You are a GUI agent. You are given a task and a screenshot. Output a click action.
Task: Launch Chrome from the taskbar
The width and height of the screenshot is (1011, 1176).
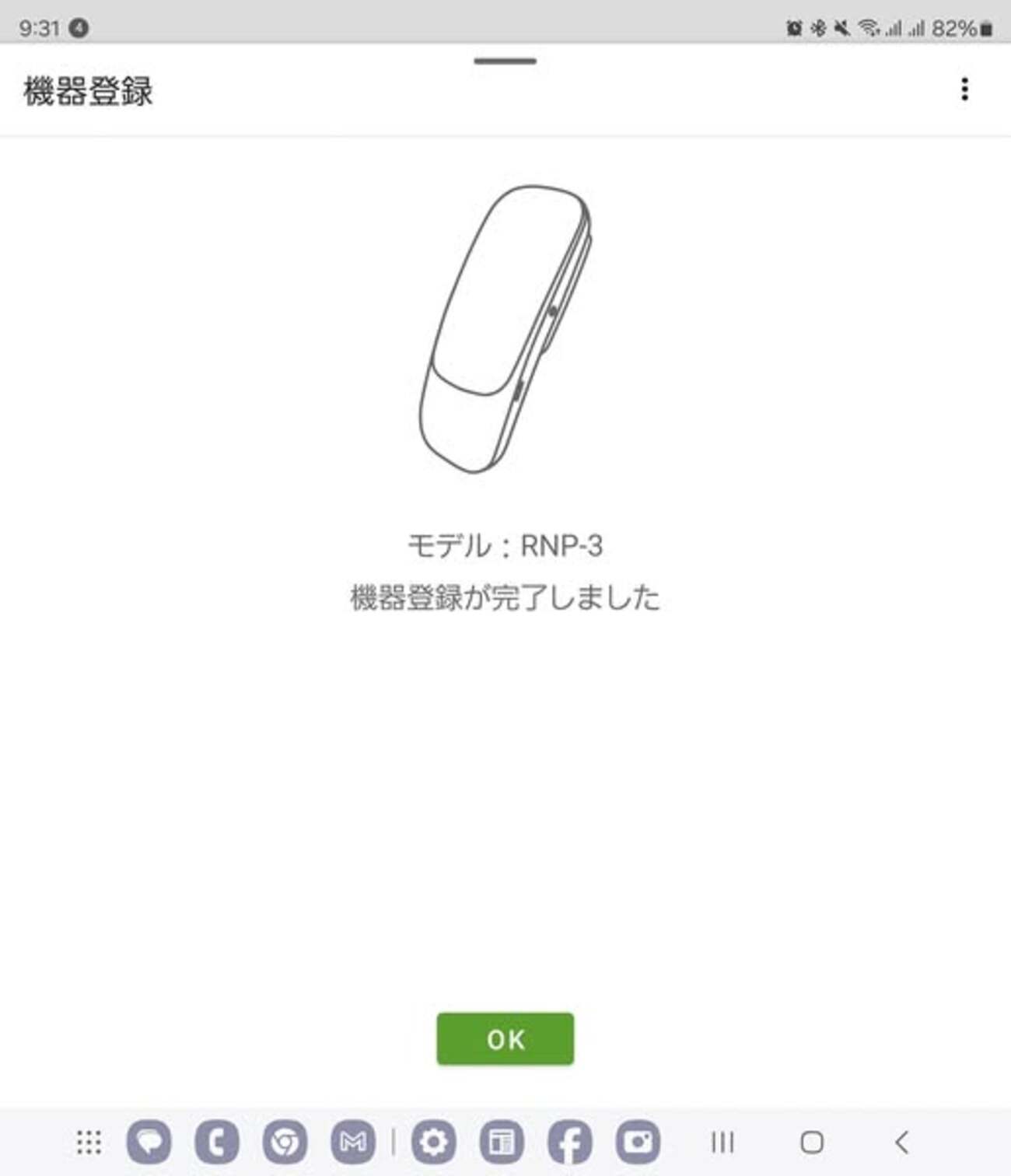(285, 1142)
